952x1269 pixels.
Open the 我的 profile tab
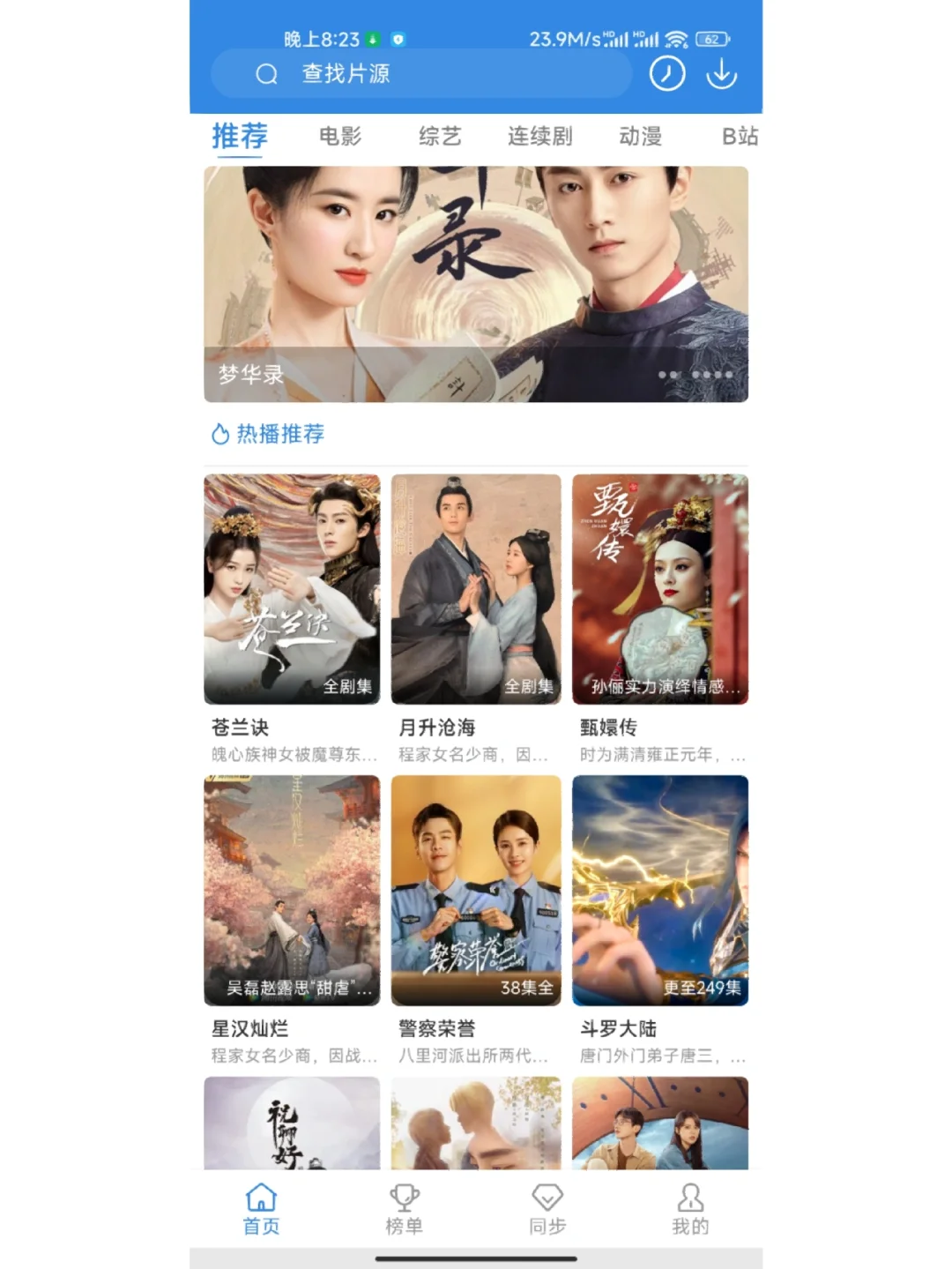point(690,1209)
